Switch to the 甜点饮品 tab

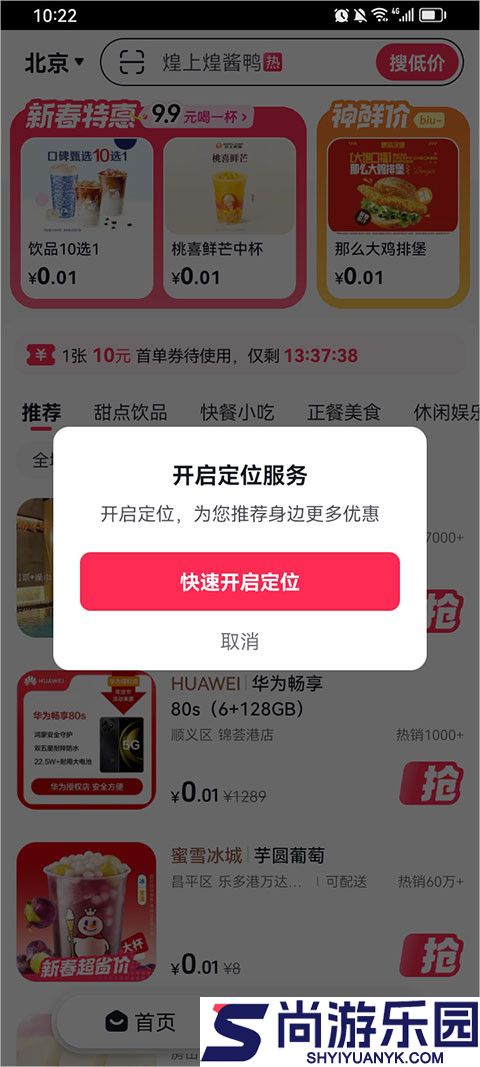pyautogui.click(x=130, y=412)
